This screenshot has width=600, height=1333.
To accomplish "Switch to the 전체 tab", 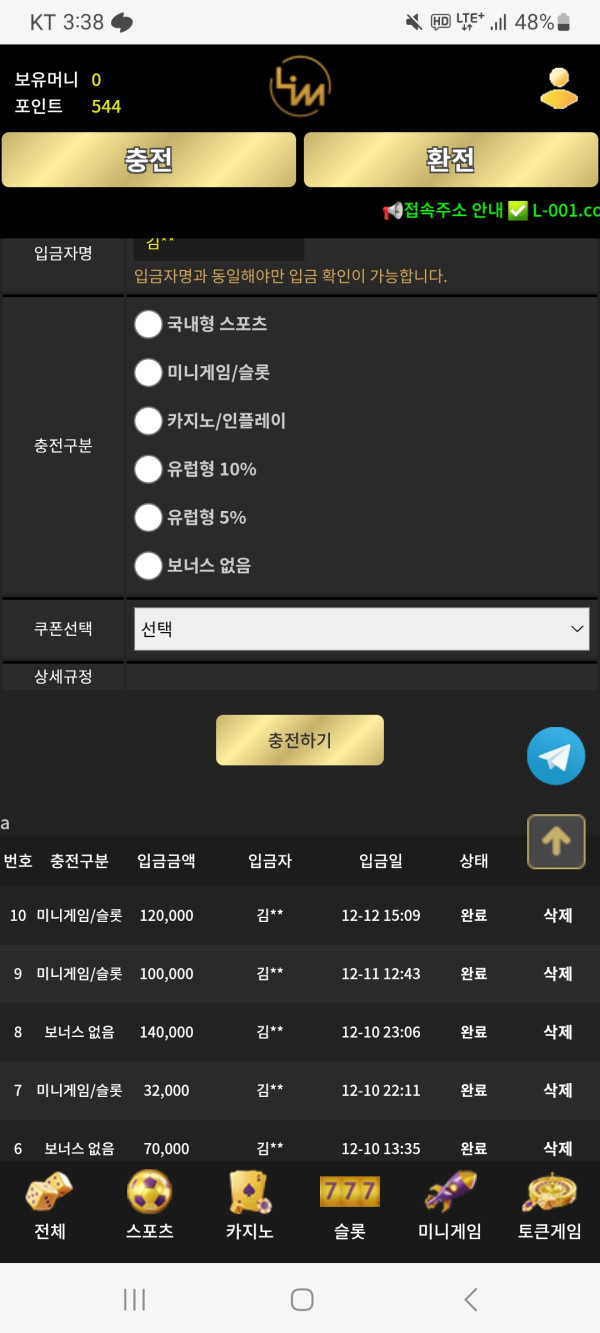I will 49,1205.
